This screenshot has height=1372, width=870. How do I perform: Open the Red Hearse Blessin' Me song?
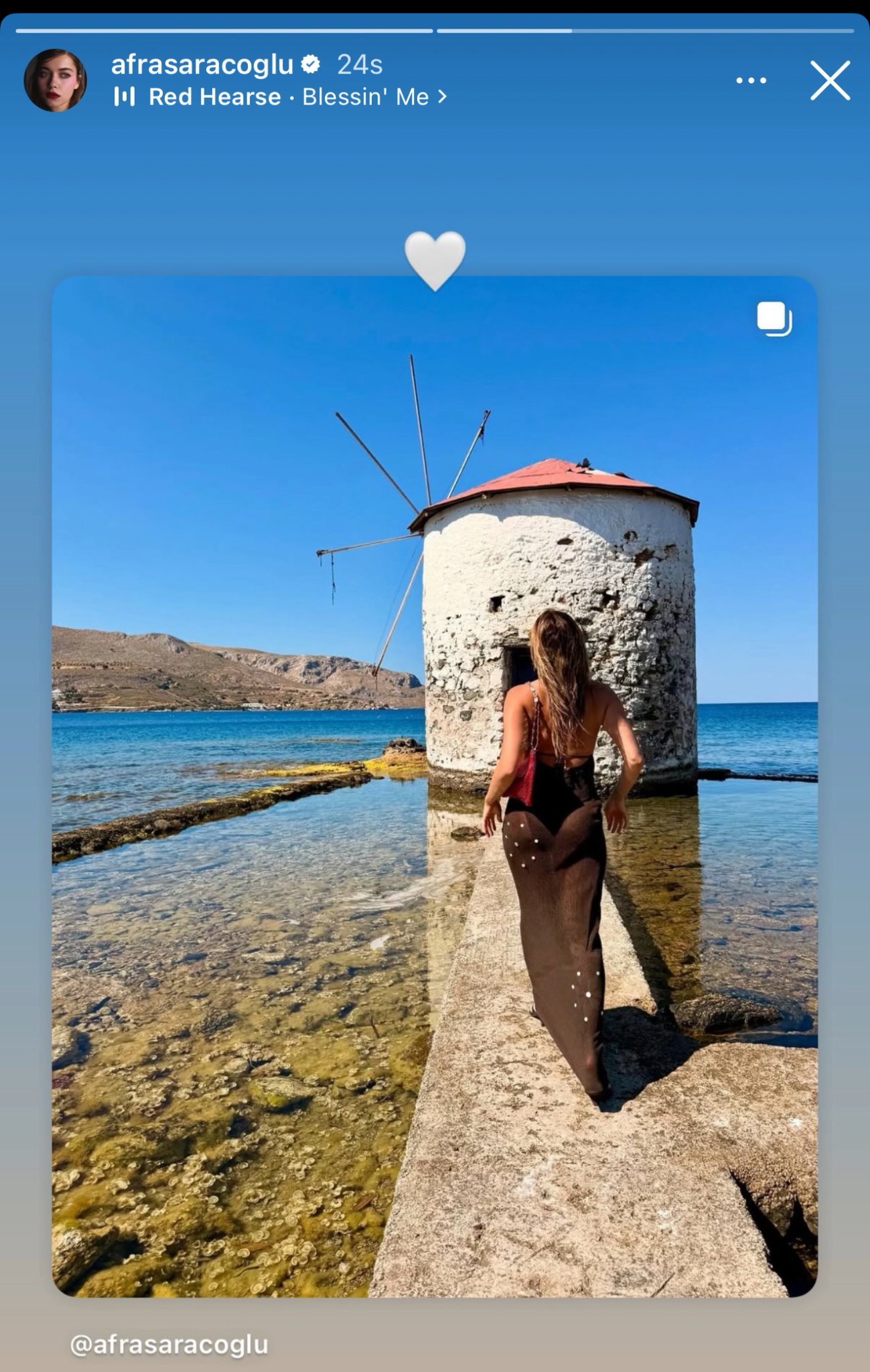tap(281, 97)
